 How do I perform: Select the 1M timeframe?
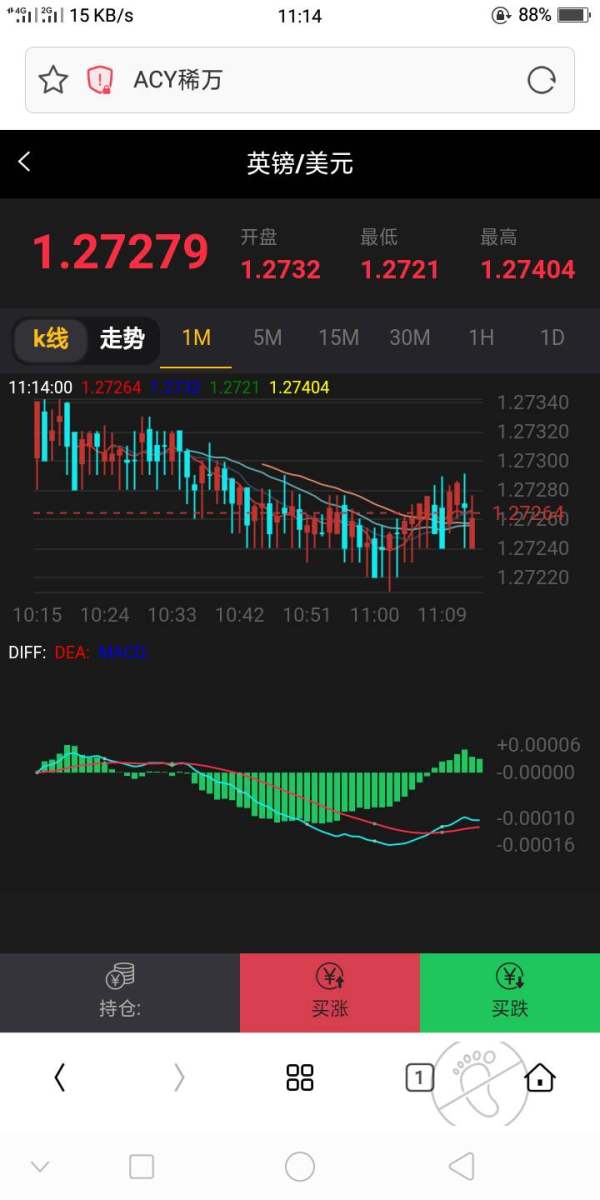(196, 338)
